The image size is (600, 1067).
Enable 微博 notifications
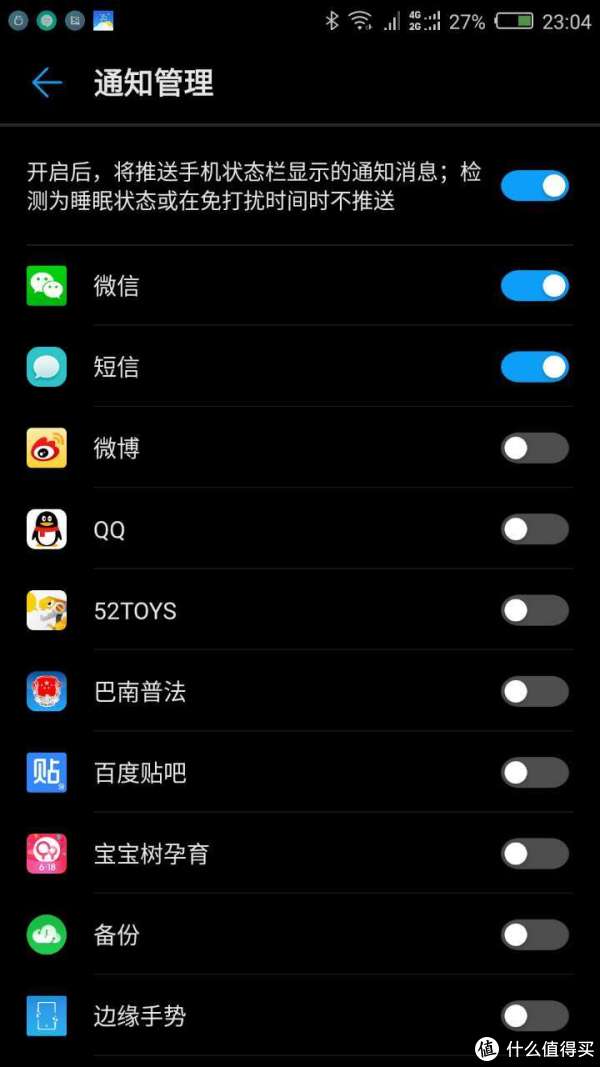(534, 448)
